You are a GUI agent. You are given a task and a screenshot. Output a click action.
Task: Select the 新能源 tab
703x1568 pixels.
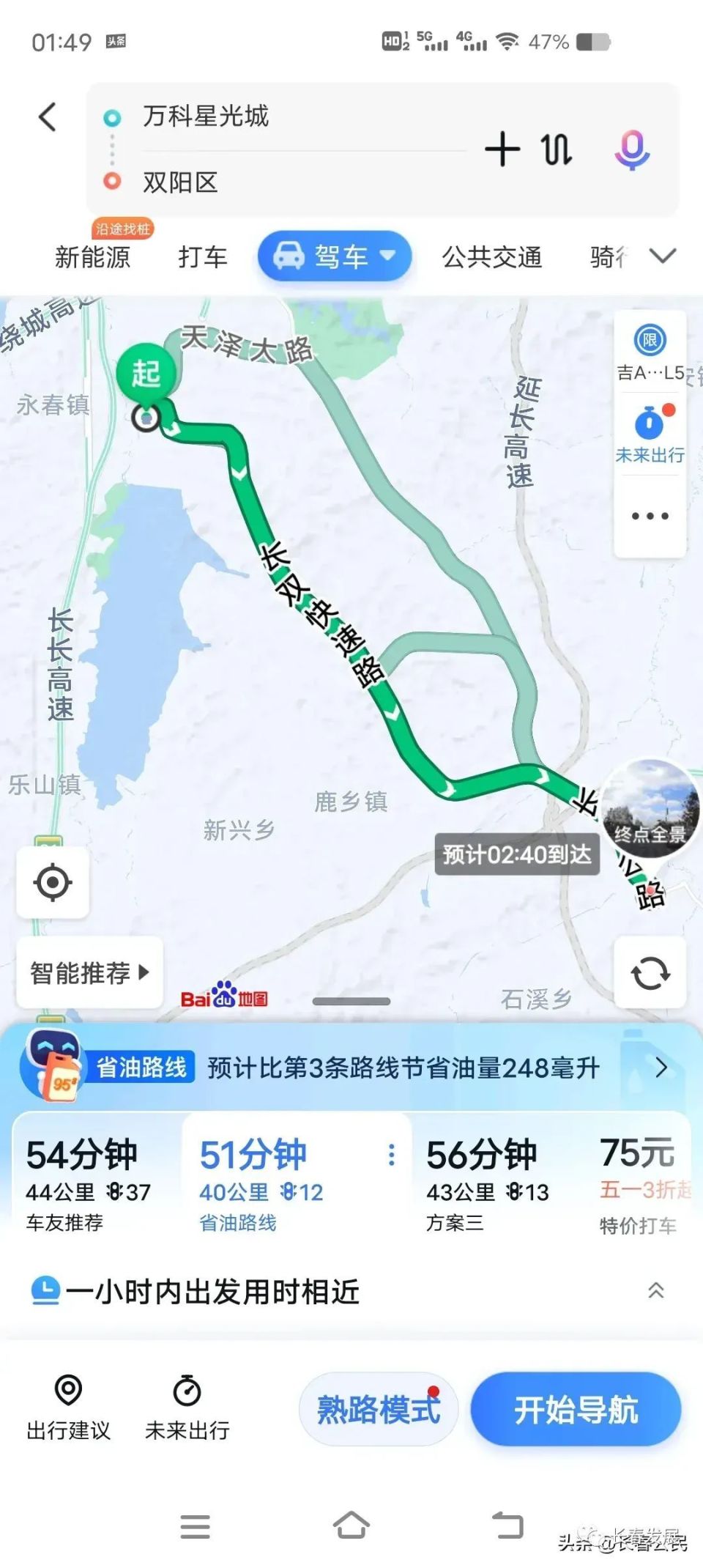[x=93, y=257]
